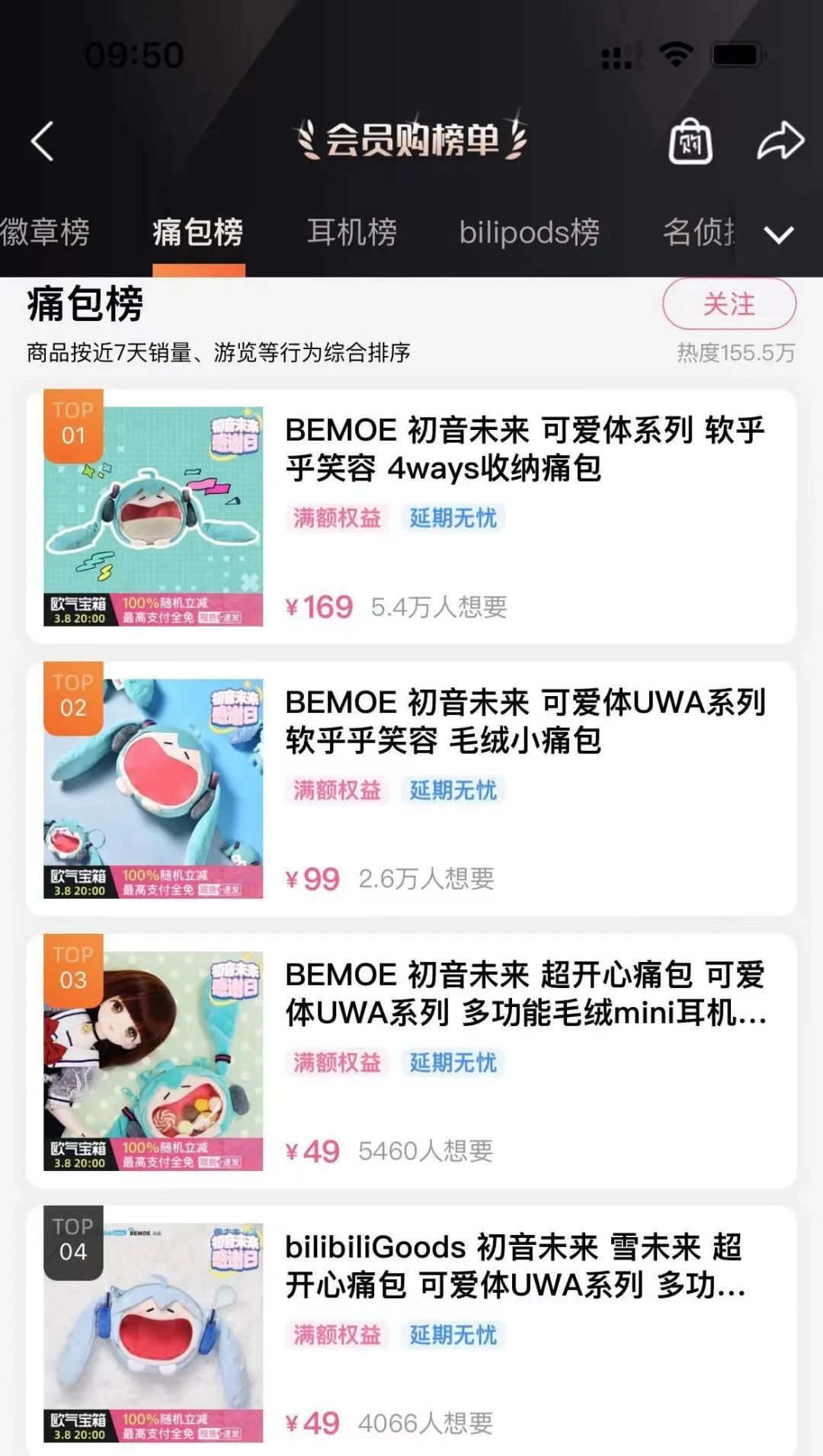Image resolution: width=823 pixels, height=1456 pixels.
Task: Open the shopping bag icon
Action: point(690,142)
